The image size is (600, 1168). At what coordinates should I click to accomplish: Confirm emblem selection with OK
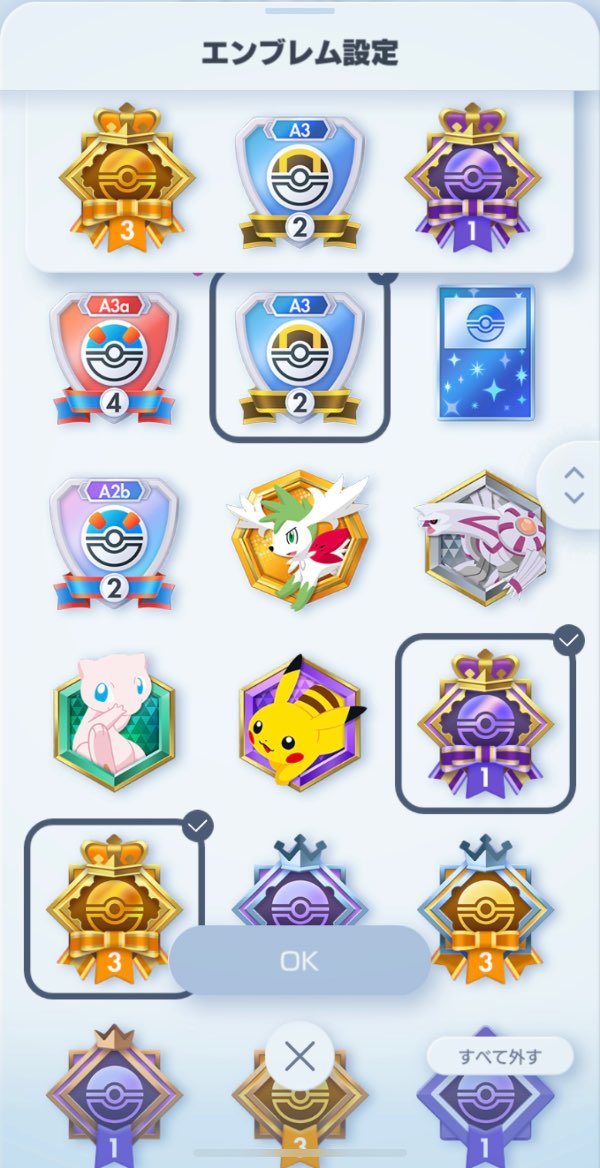coord(299,961)
